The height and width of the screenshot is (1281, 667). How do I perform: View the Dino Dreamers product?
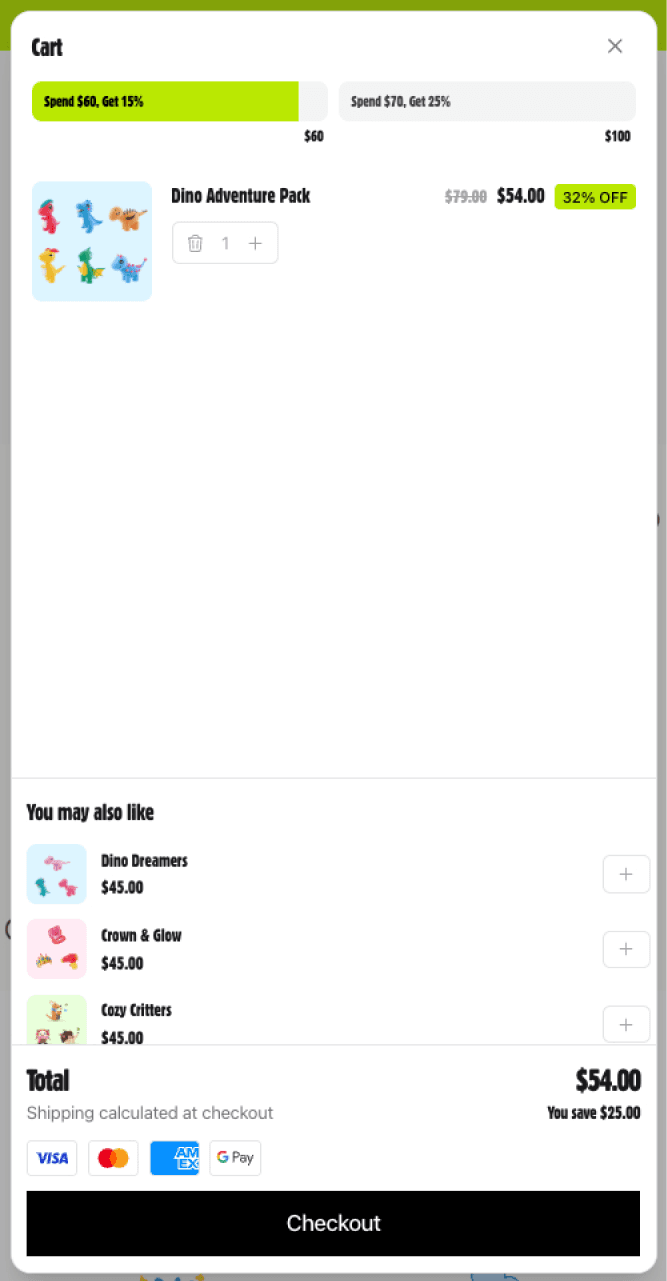(x=143, y=861)
